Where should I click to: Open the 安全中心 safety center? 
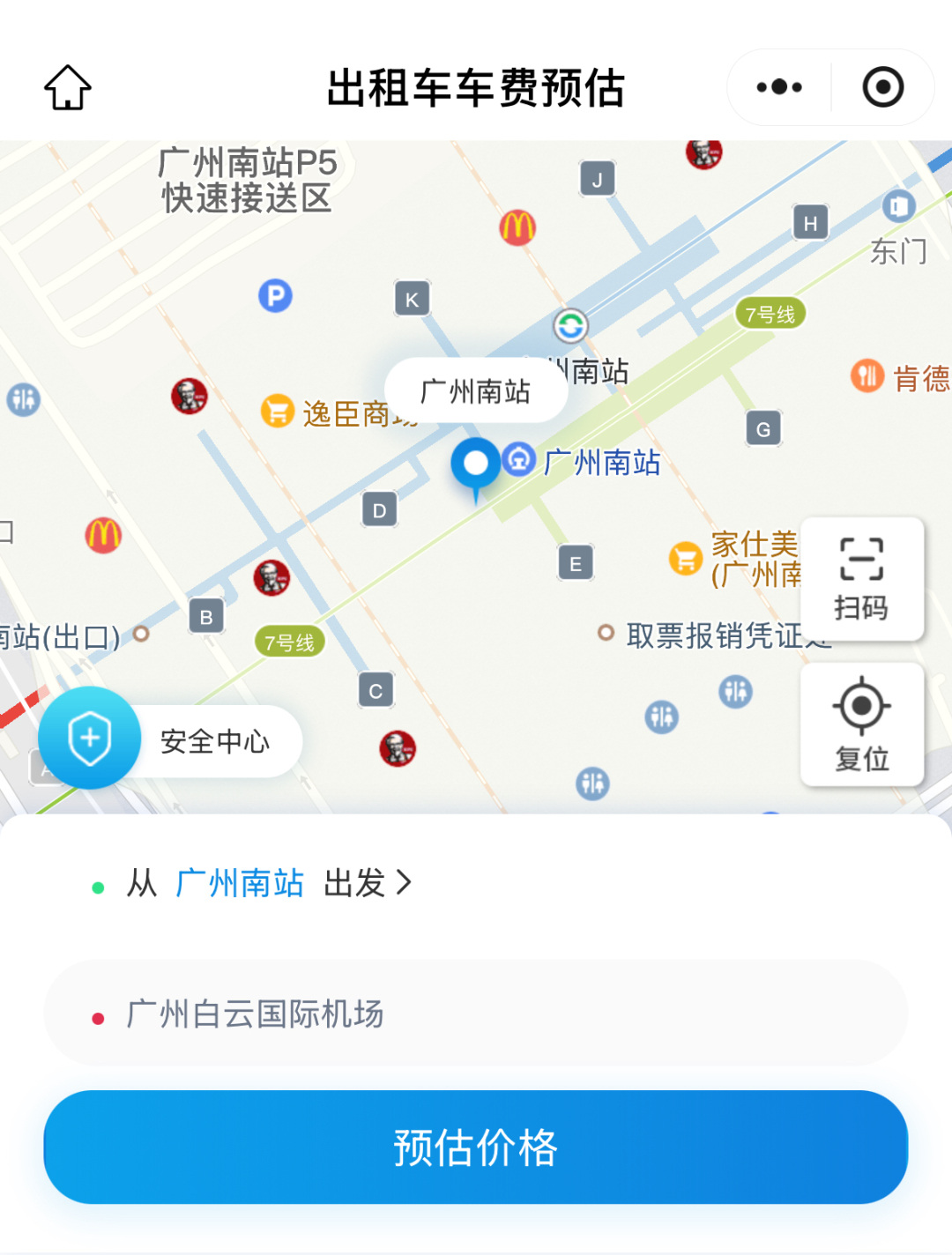point(172,740)
